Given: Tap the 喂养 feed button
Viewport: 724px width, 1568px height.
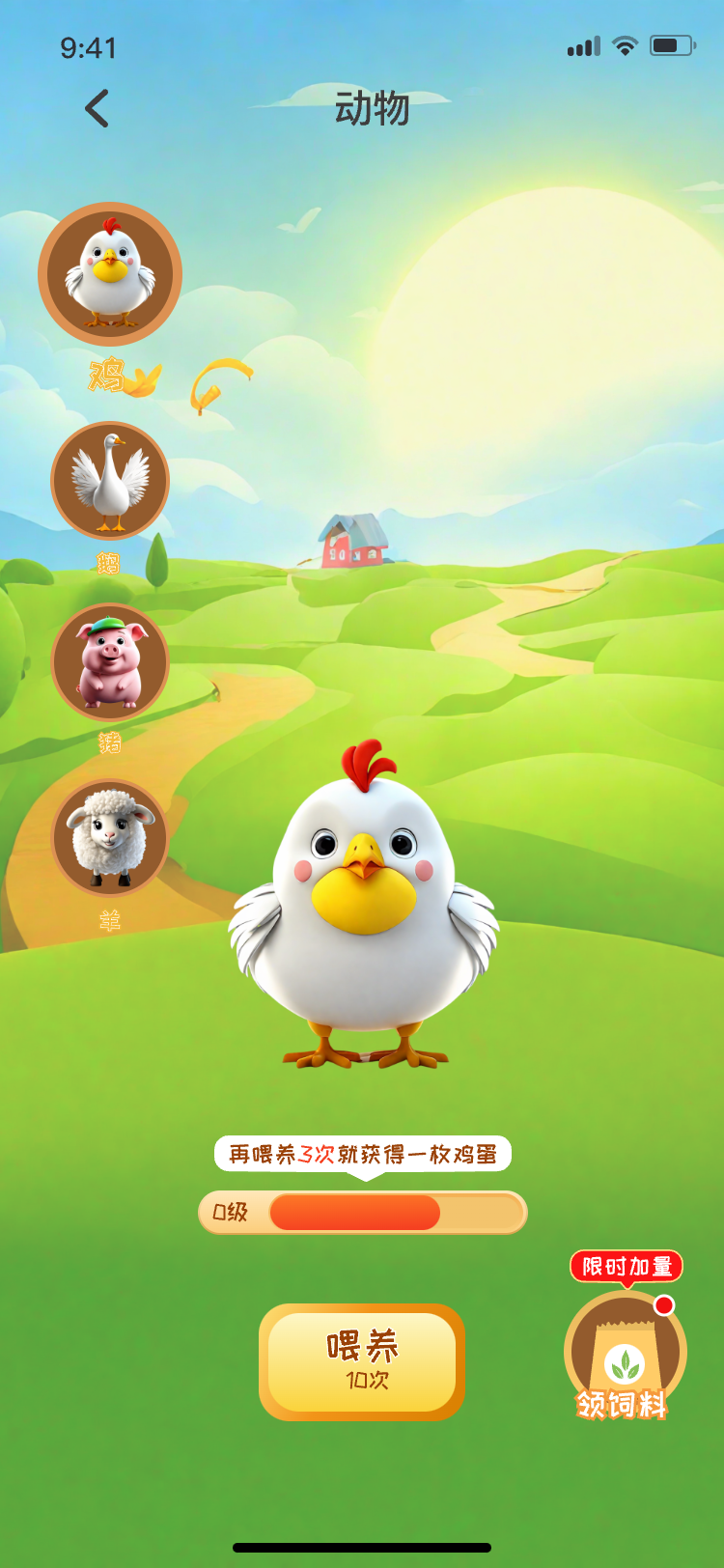Looking at the screenshot, I should pos(362,1361).
